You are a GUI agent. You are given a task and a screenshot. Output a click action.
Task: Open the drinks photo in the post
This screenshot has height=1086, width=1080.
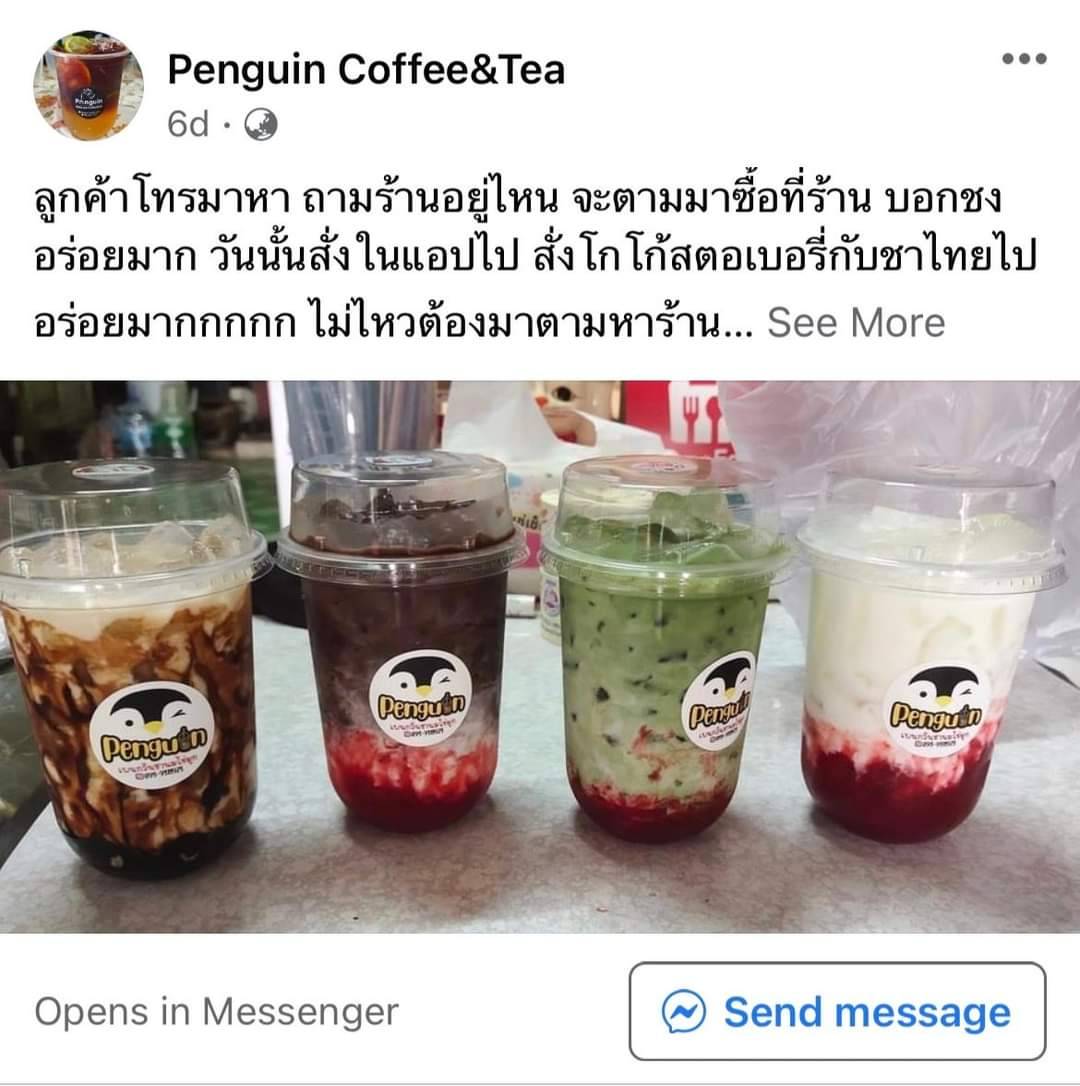tap(540, 656)
